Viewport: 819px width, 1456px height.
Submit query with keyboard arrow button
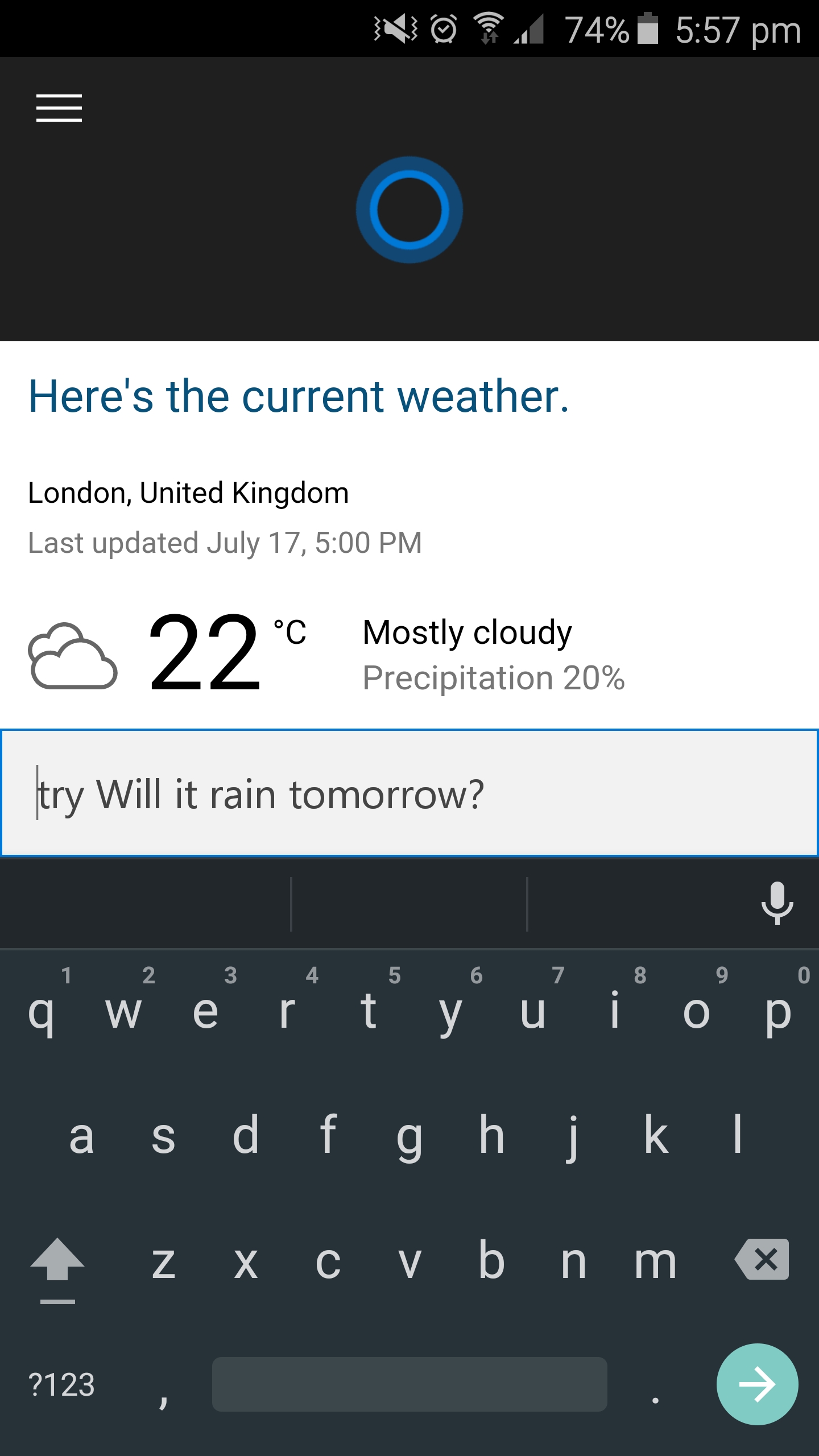pyautogui.click(x=757, y=1384)
